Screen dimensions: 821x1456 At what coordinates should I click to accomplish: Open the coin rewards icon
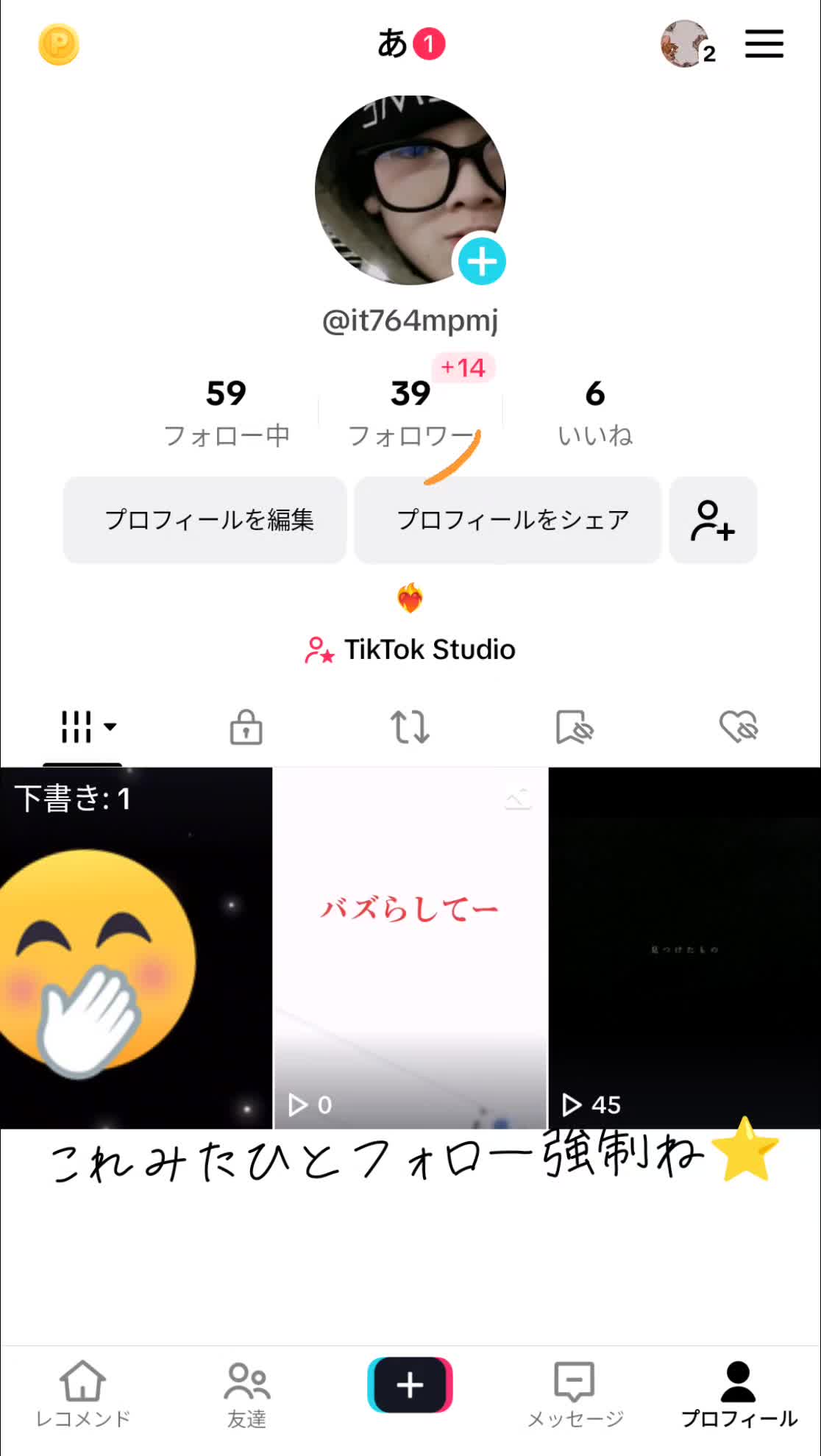pos(59,45)
